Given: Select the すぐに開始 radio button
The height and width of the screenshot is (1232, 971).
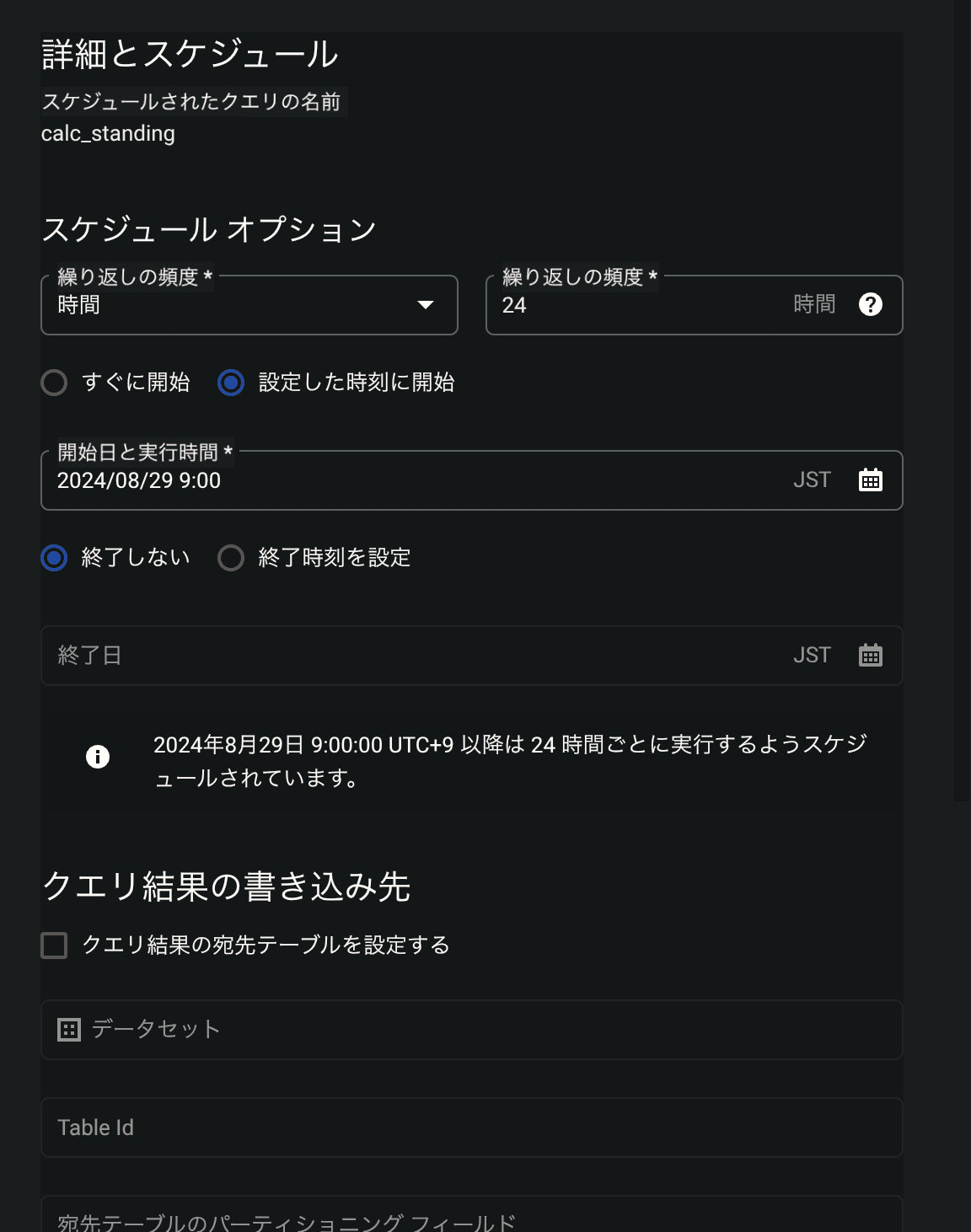Looking at the screenshot, I should [55, 383].
